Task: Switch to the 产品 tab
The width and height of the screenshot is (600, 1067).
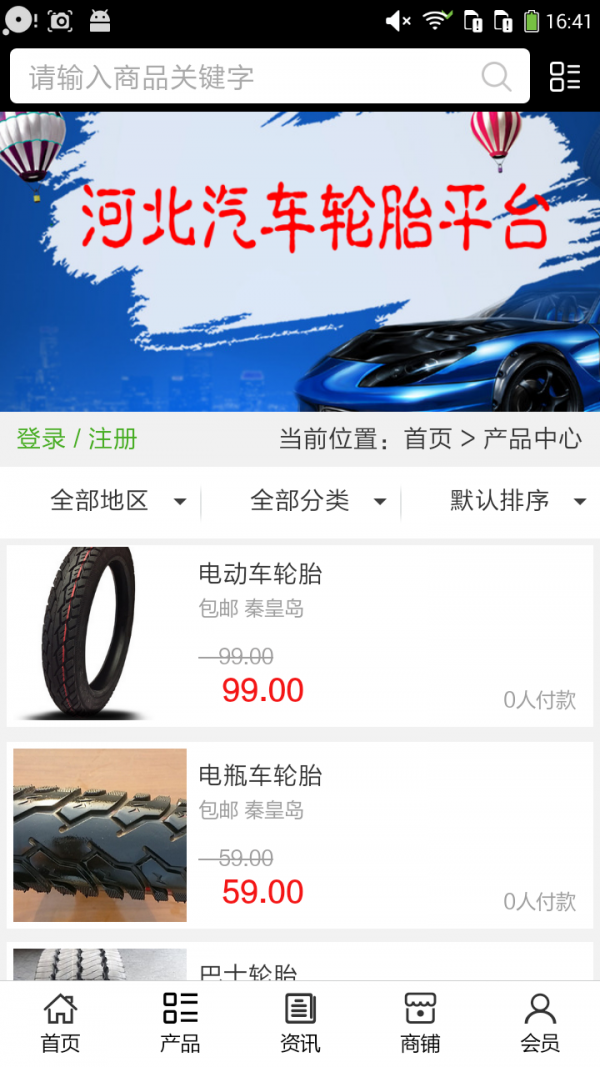Action: [x=180, y=1024]
